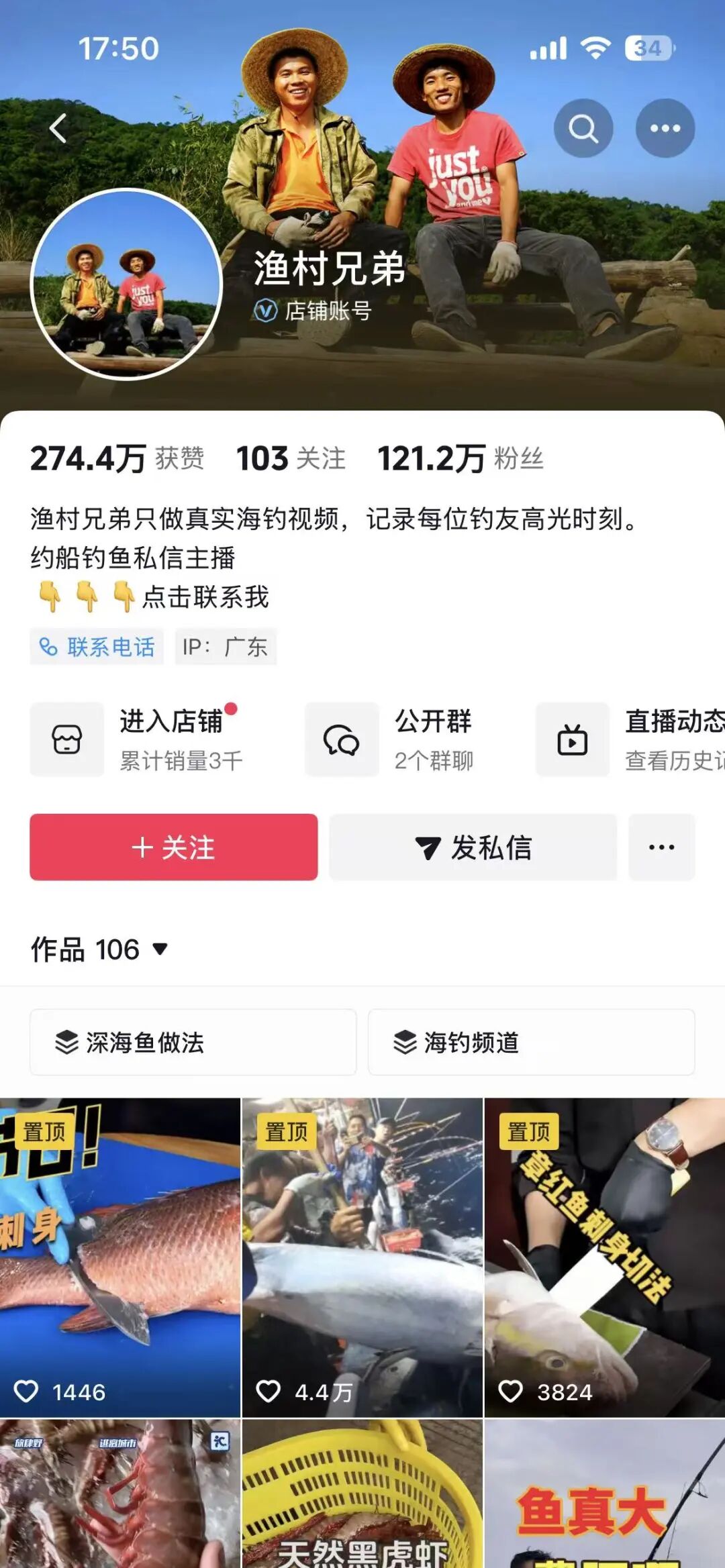Tap the signal strength indicator in status bar

click(x=548, y=47)
